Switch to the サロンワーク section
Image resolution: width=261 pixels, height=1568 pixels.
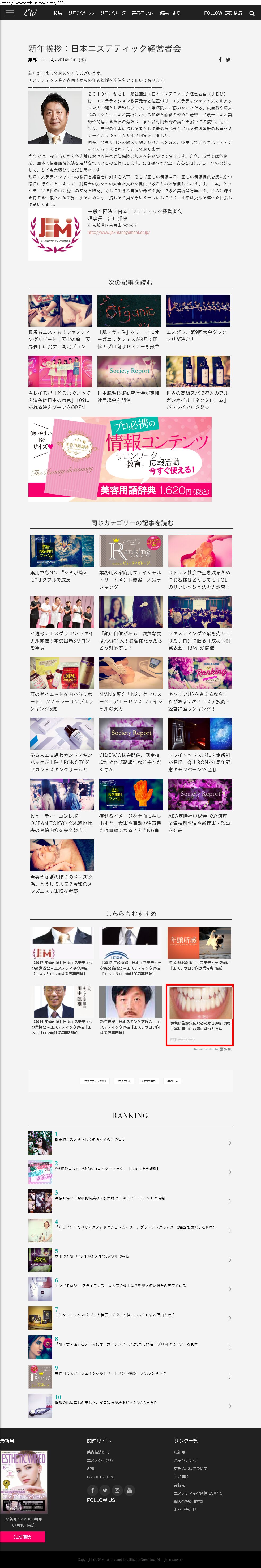113,13
